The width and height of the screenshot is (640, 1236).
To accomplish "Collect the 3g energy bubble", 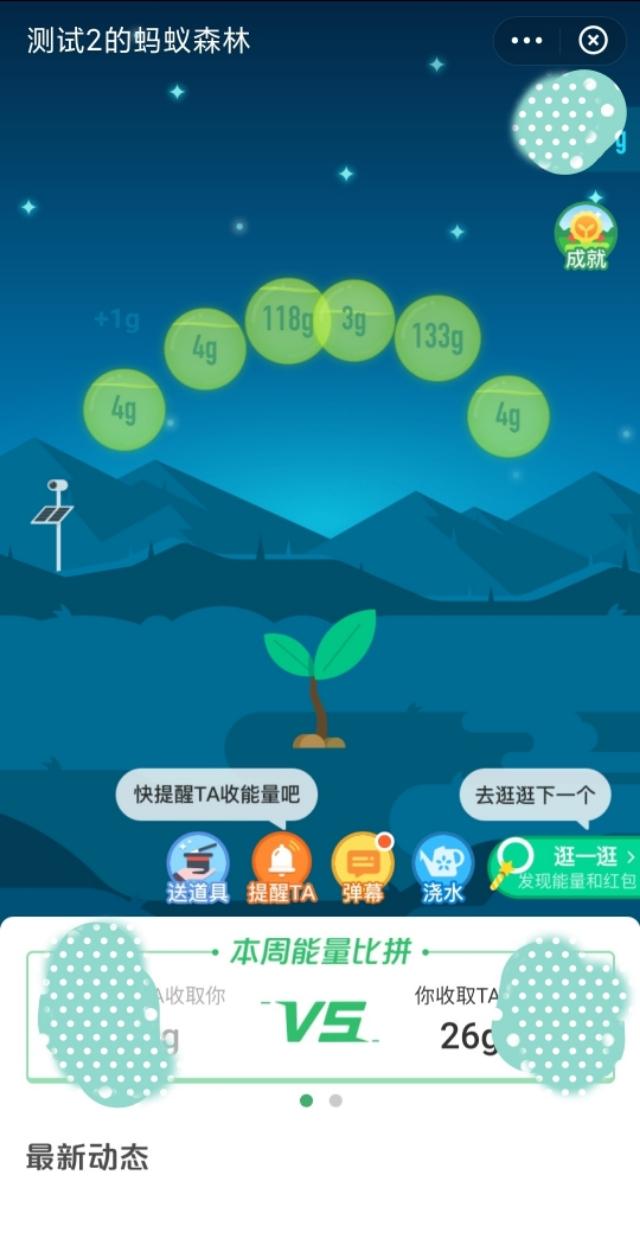I will coord(355,320).
